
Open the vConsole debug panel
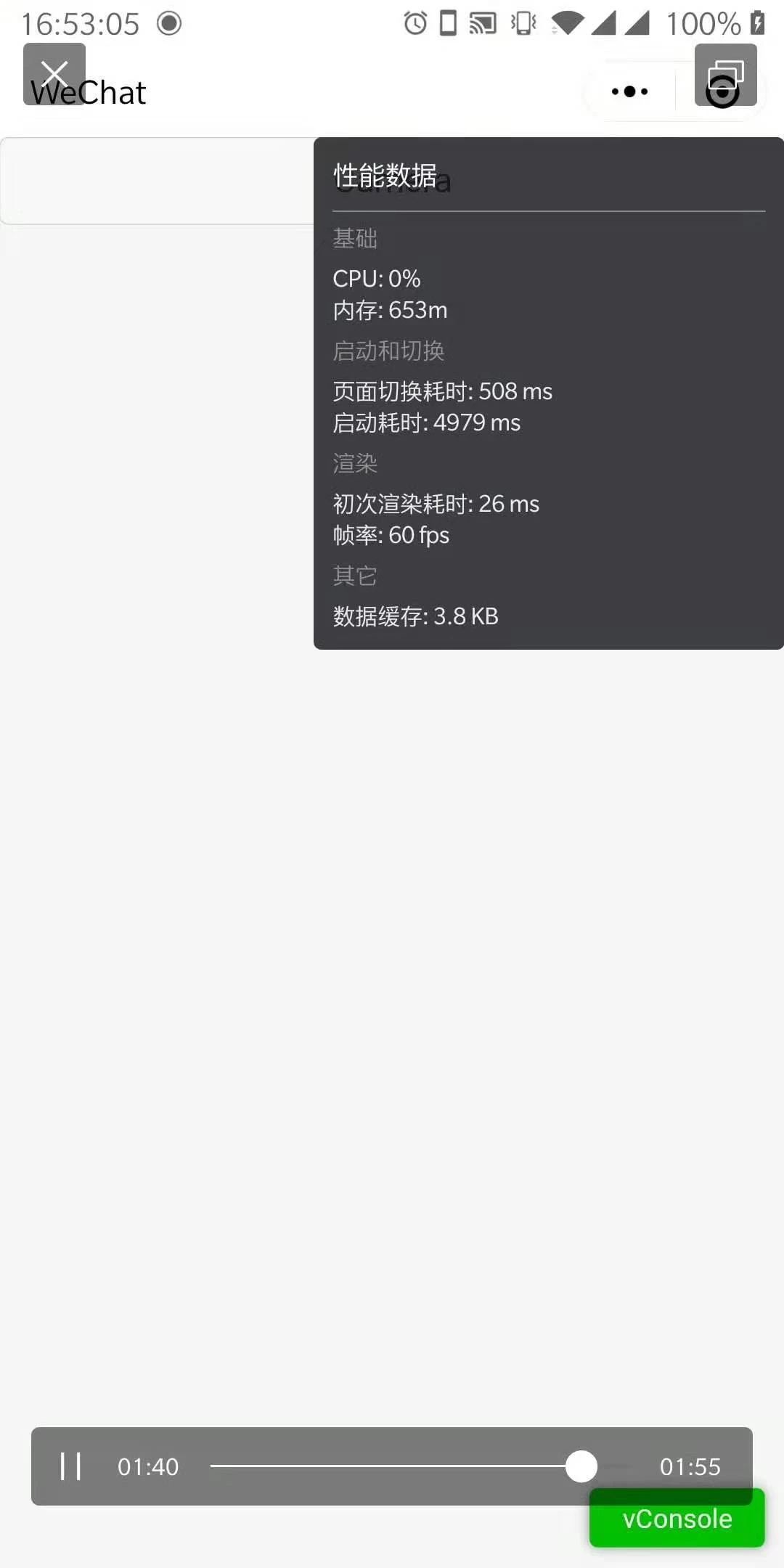click(x=677, y=1519)
